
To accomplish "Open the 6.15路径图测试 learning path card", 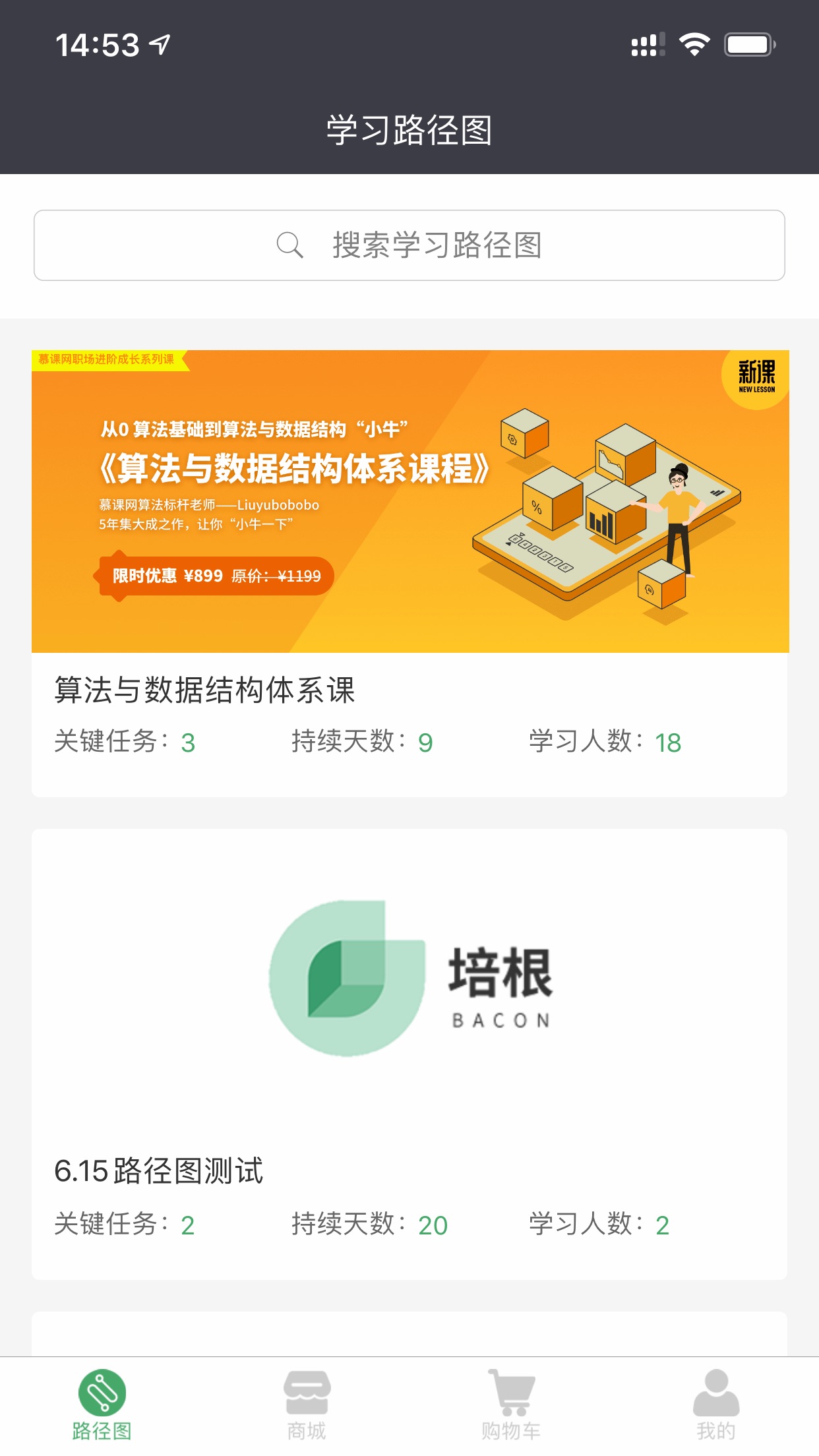I will click(x=409, y=1054).
